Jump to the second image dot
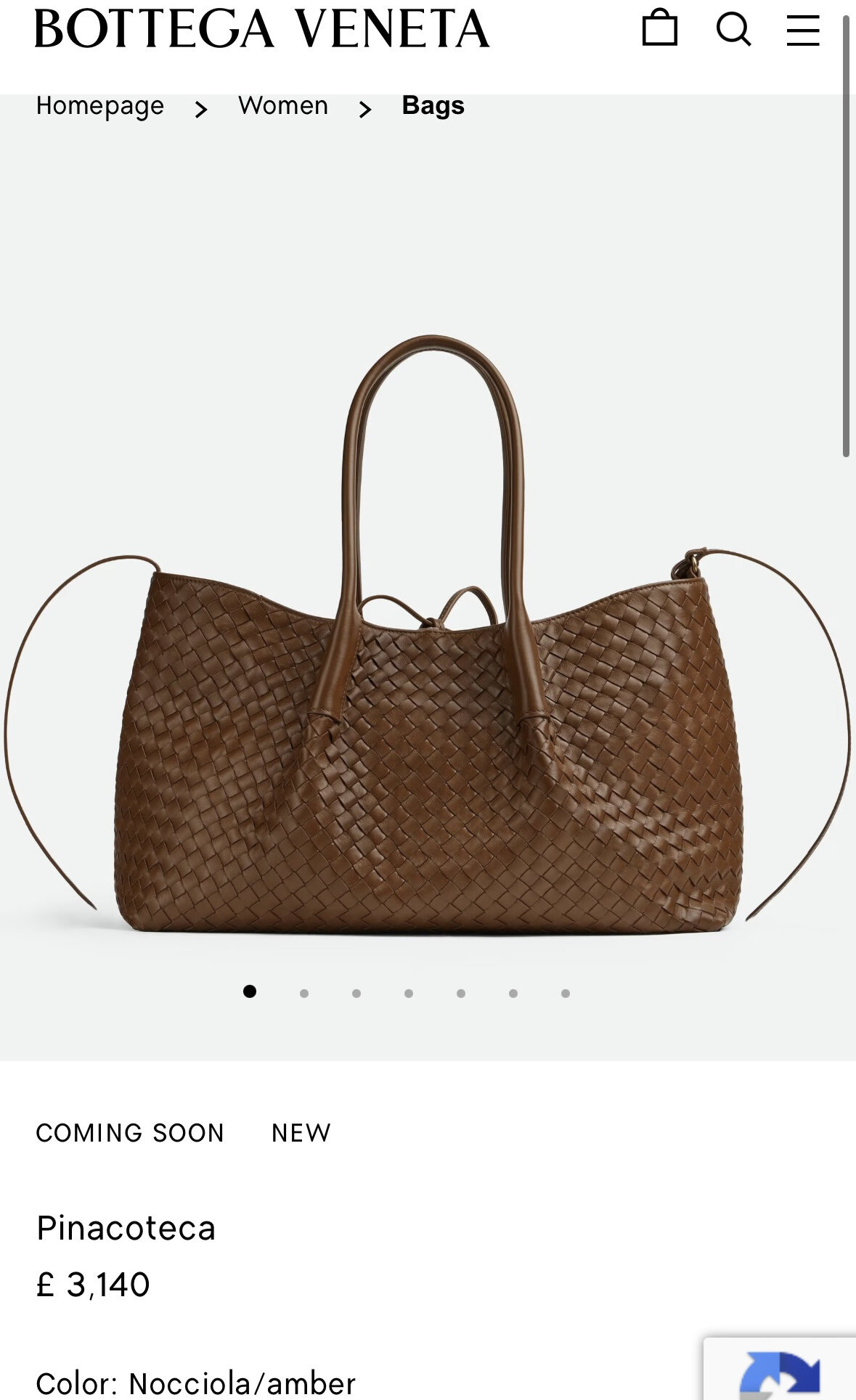Viewport: 856px width, 1400px height. click(x=304, y=993)
